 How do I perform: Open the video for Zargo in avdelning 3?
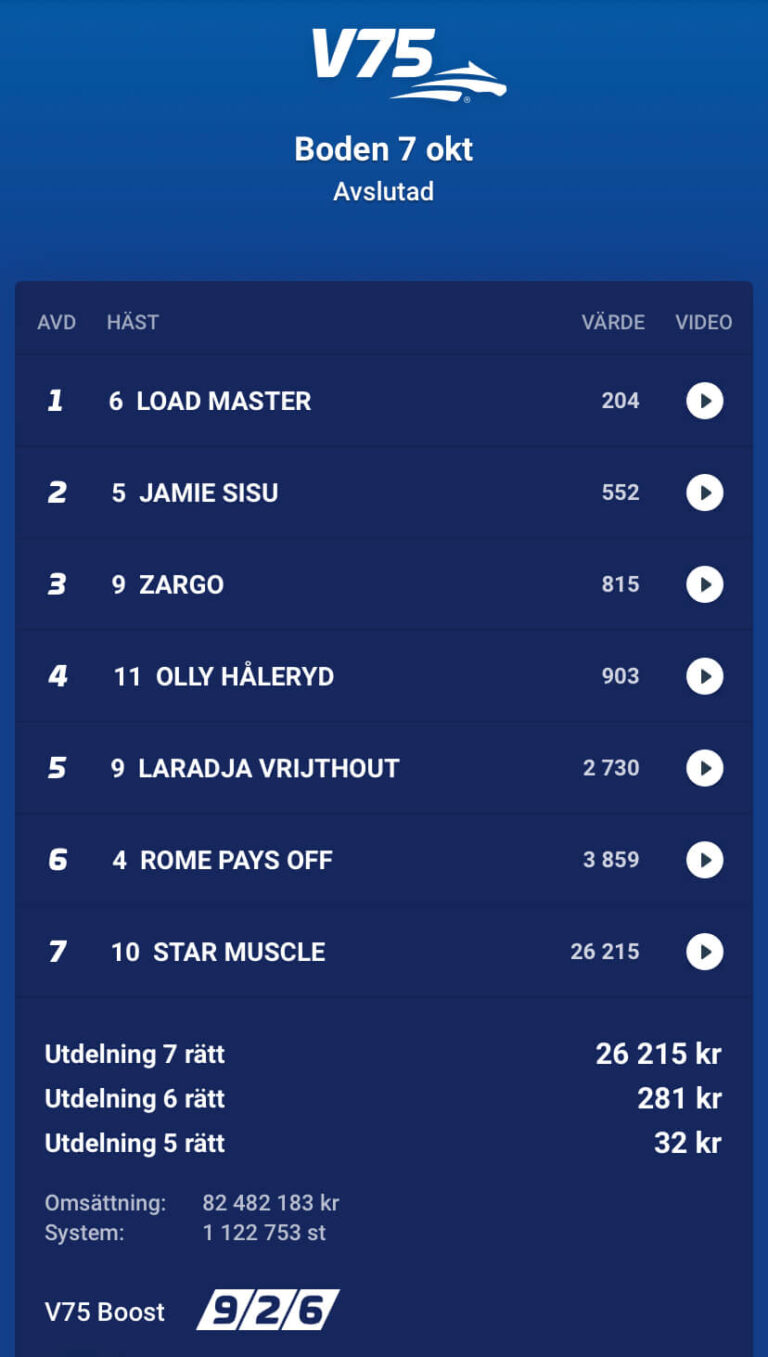tap(704, 584)
